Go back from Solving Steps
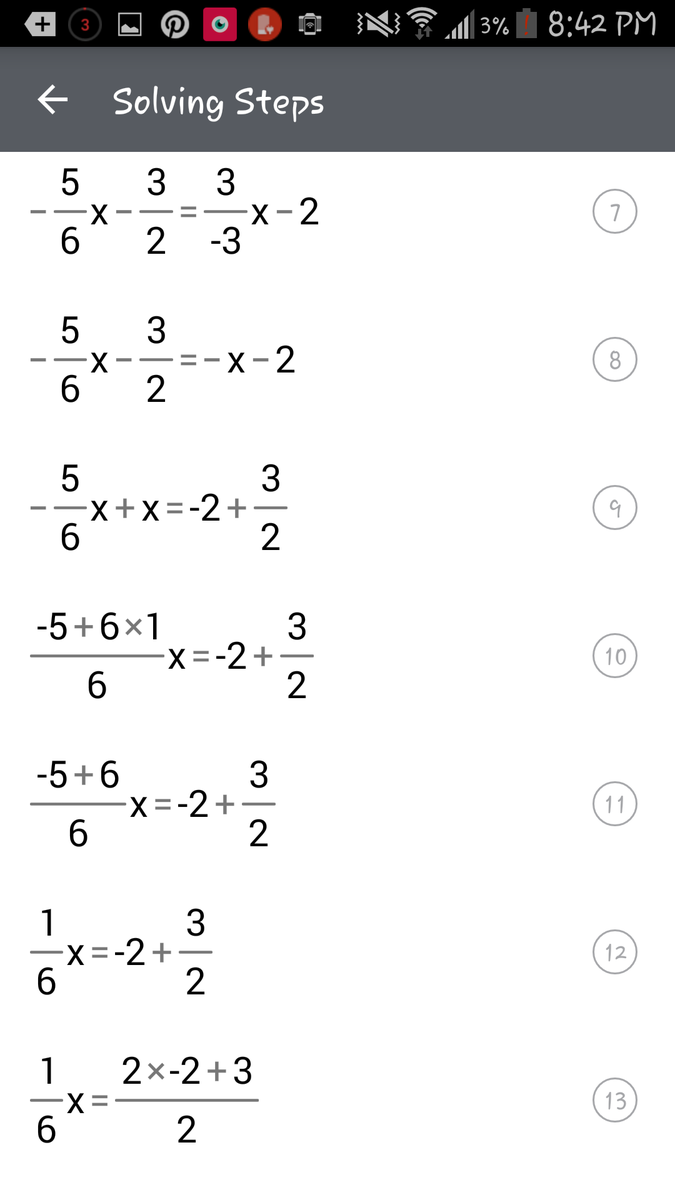 click(x=52, y=100)
